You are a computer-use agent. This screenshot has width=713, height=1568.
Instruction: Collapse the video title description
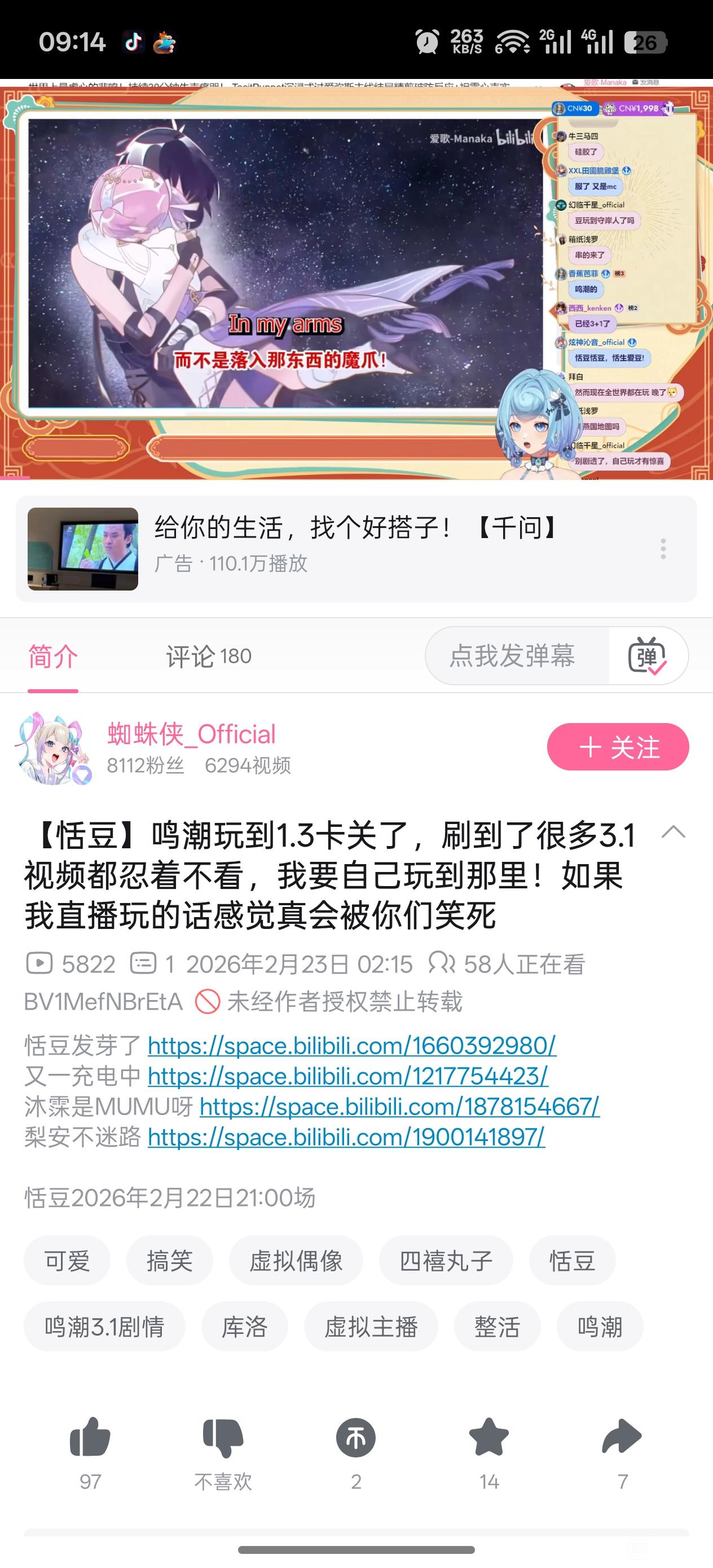pos(674,832)
